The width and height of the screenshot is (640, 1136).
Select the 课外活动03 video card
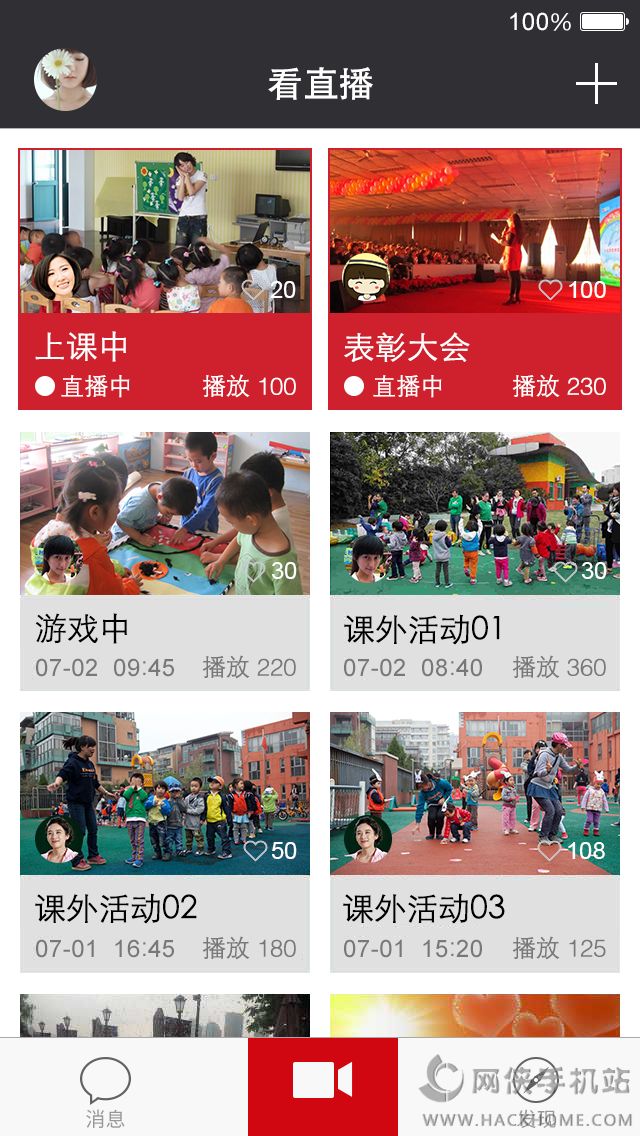[x=475, y=841]
